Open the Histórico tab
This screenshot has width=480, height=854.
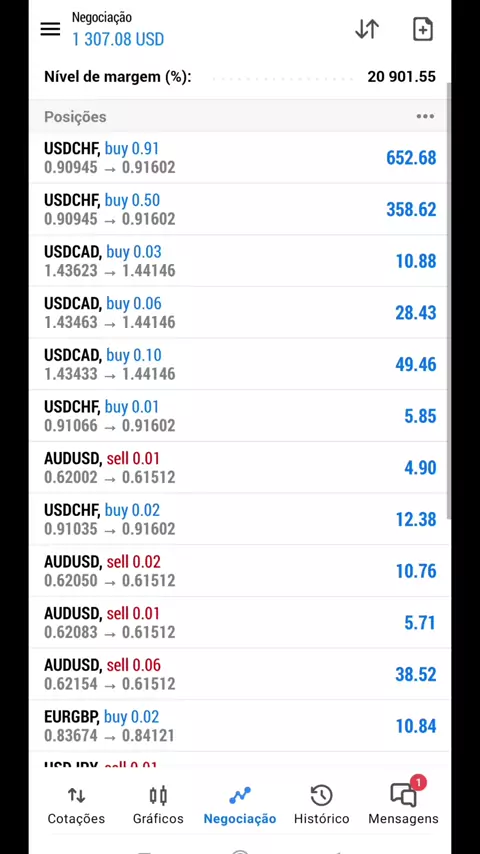[x=321, y=806]
